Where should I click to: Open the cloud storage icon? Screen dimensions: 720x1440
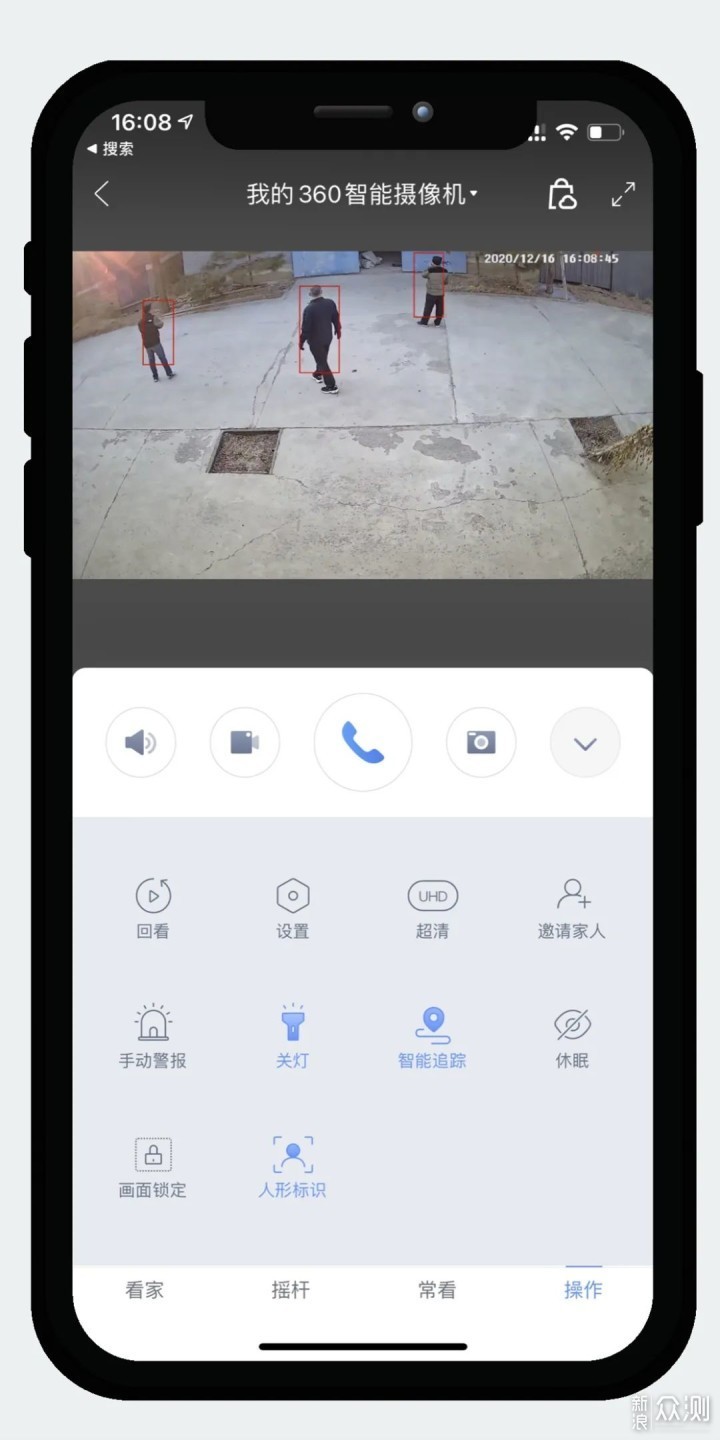pos(562,194)
